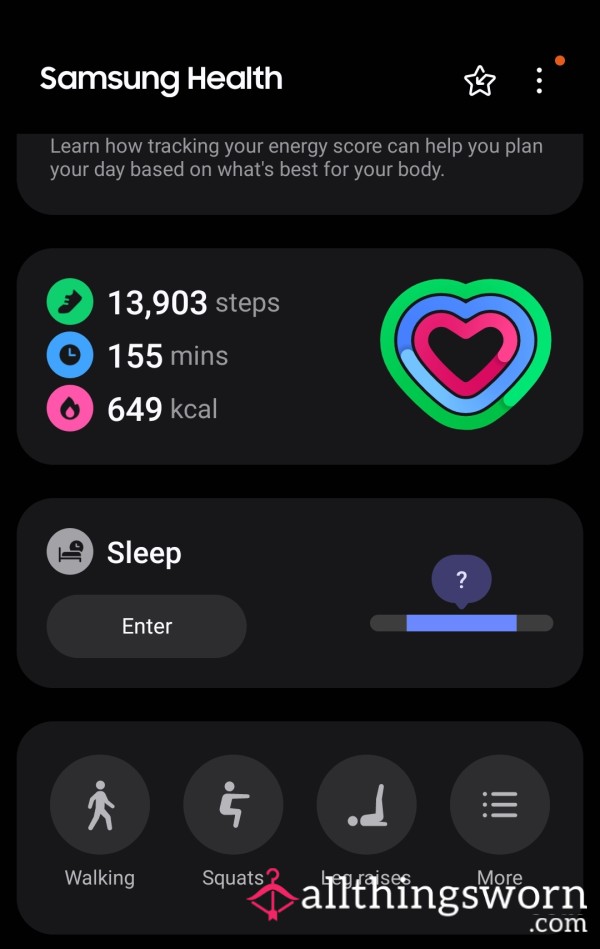
Task: Open the star badge icon in header
Action: click(x=480, y=82)
